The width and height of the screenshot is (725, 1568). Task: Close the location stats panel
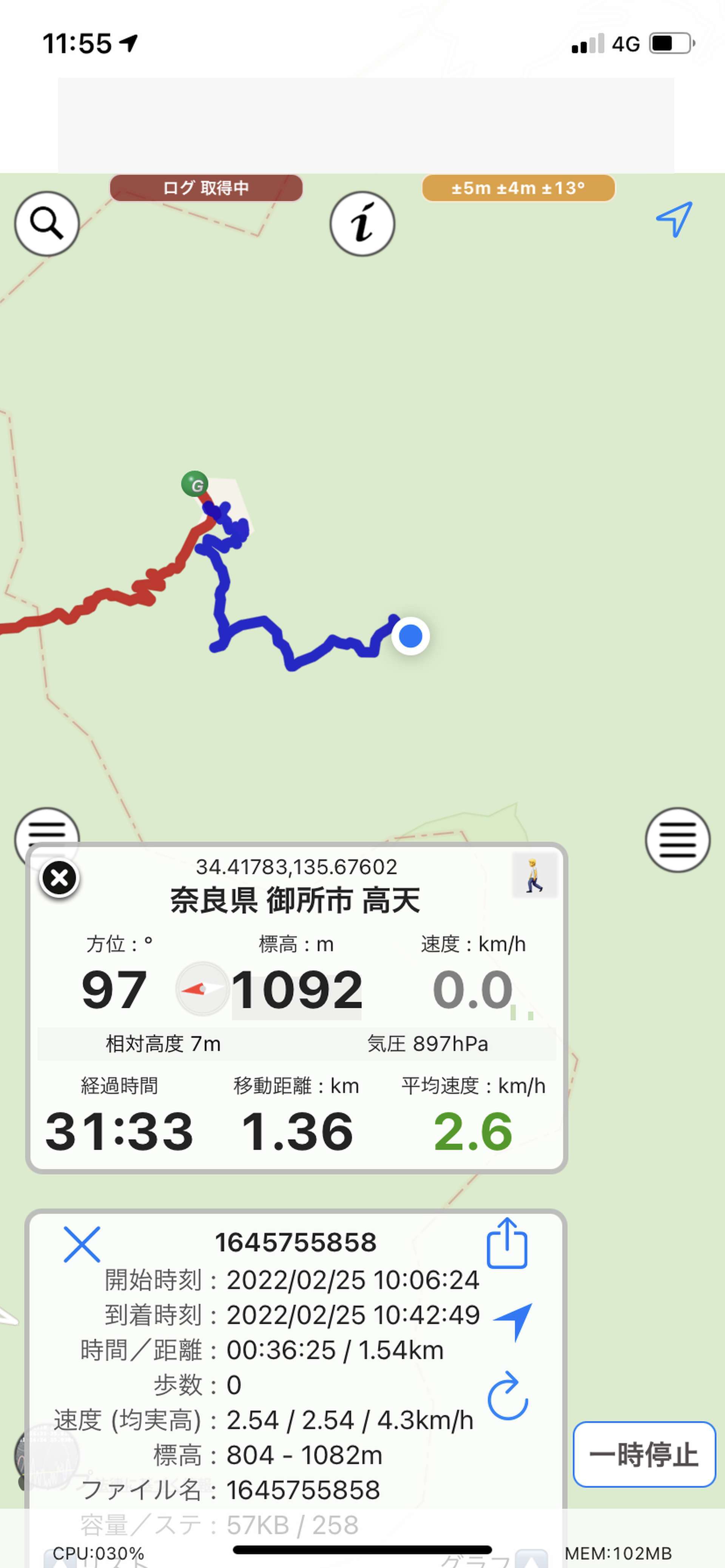59,879
